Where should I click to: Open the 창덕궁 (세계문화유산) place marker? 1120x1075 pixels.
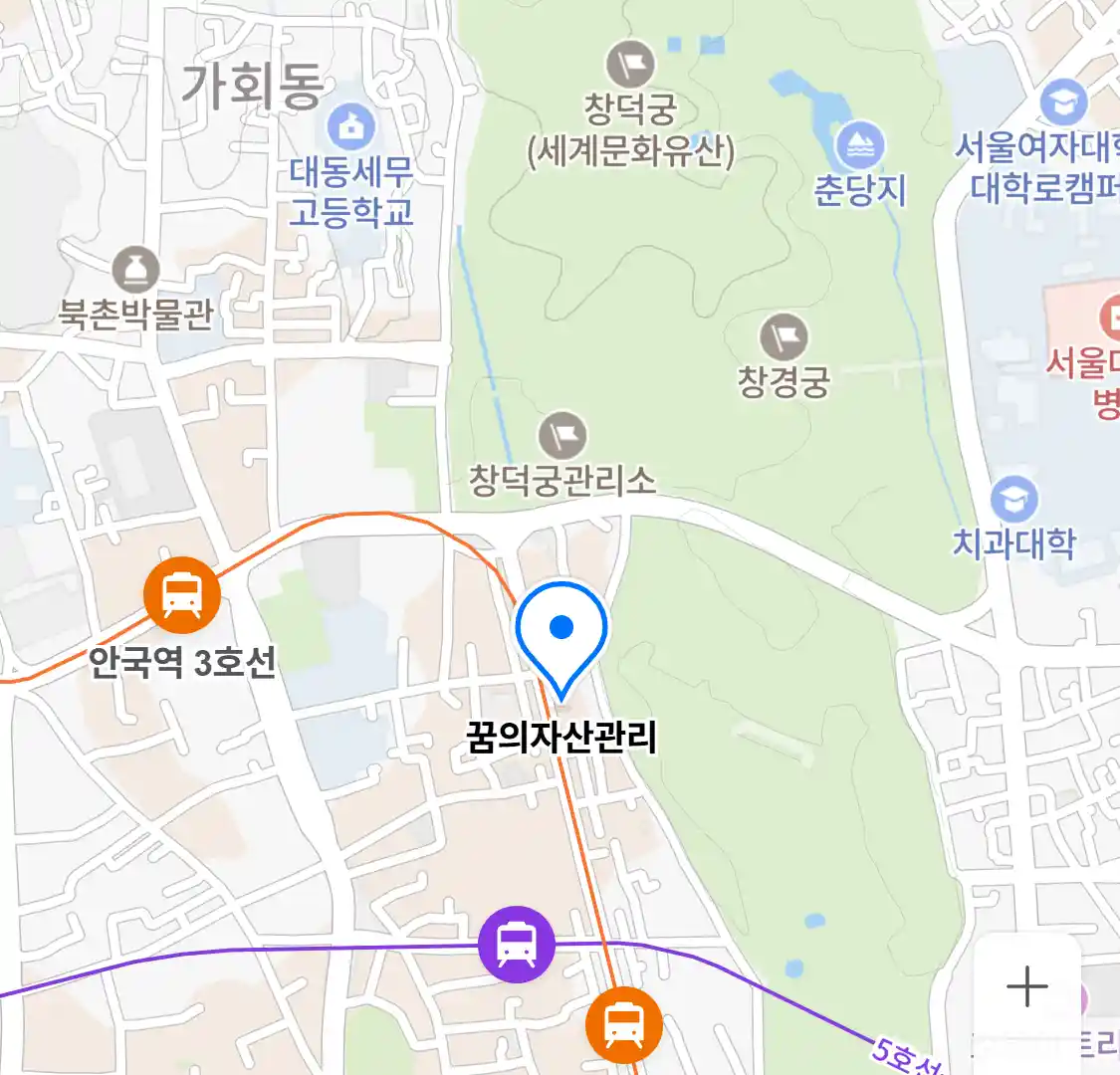pos(630,65)
